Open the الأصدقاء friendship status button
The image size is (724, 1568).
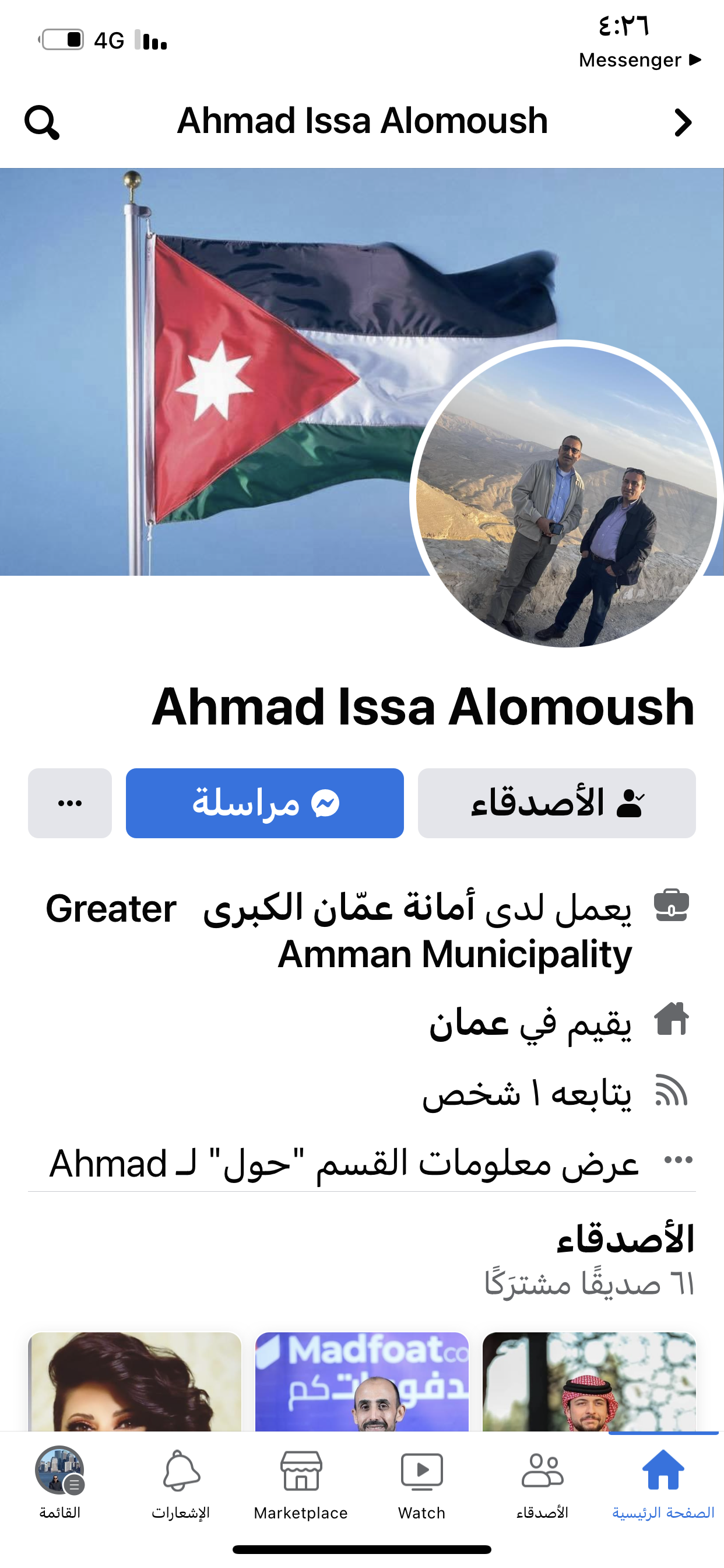557,803
